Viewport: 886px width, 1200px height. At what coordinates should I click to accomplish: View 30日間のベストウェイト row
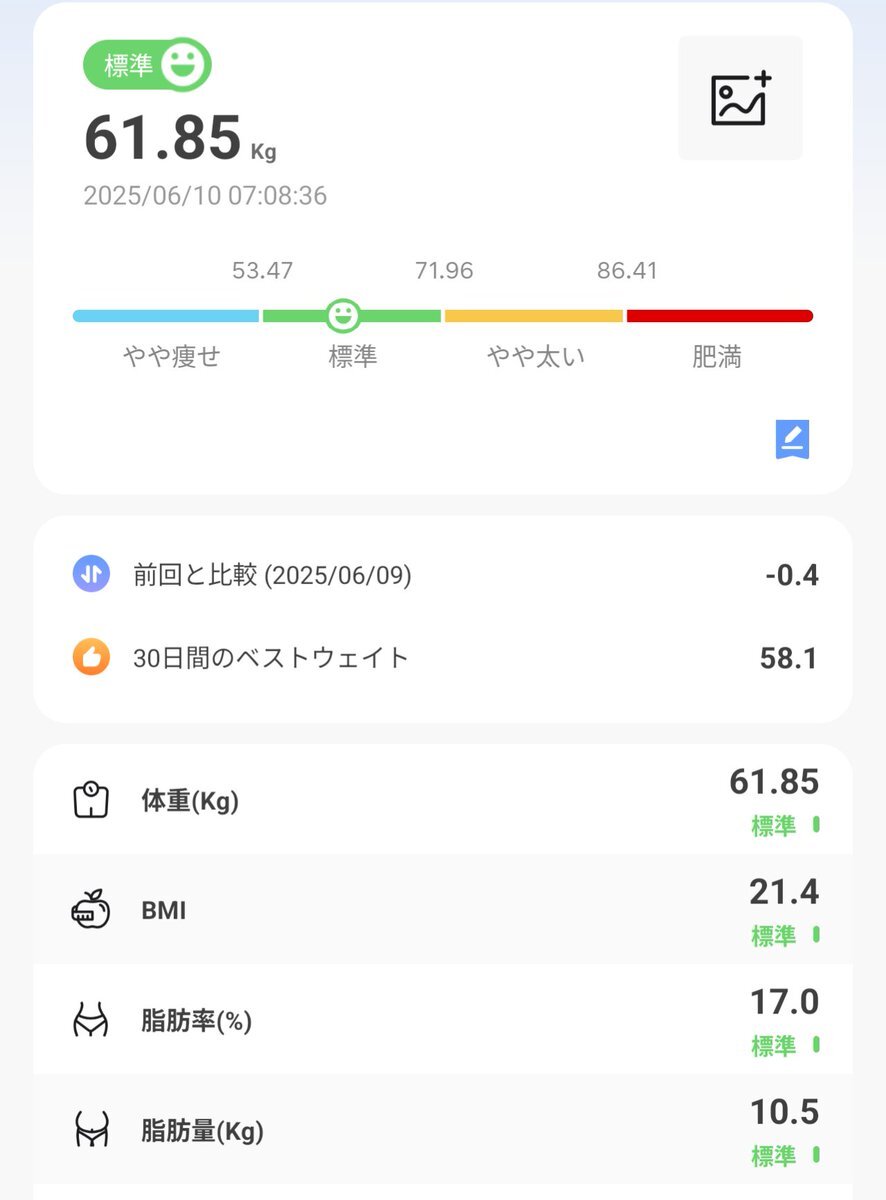(x=443, y=658)
